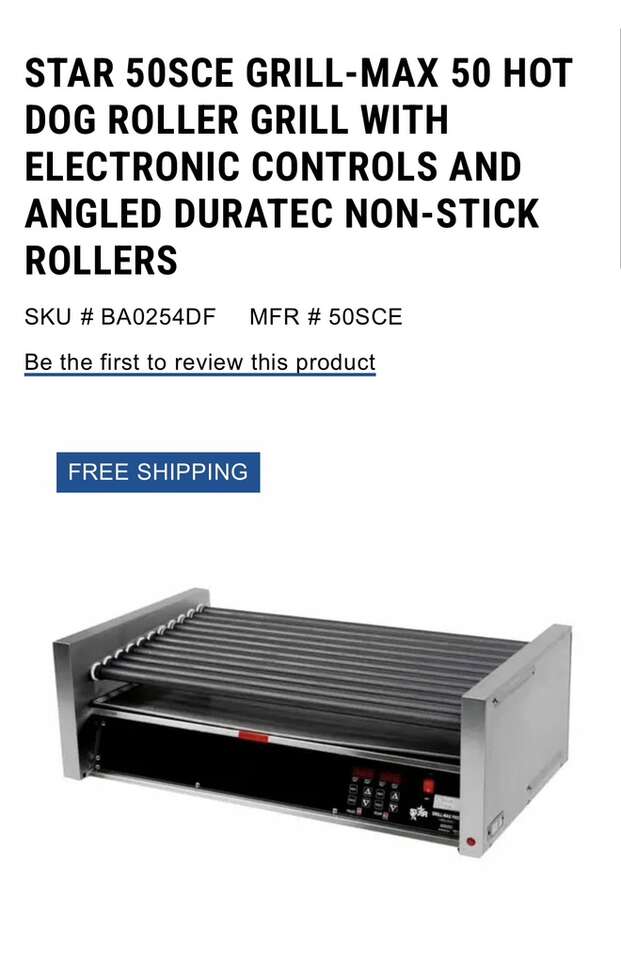Open the hot dog roller grill product image

coord(311,718)
